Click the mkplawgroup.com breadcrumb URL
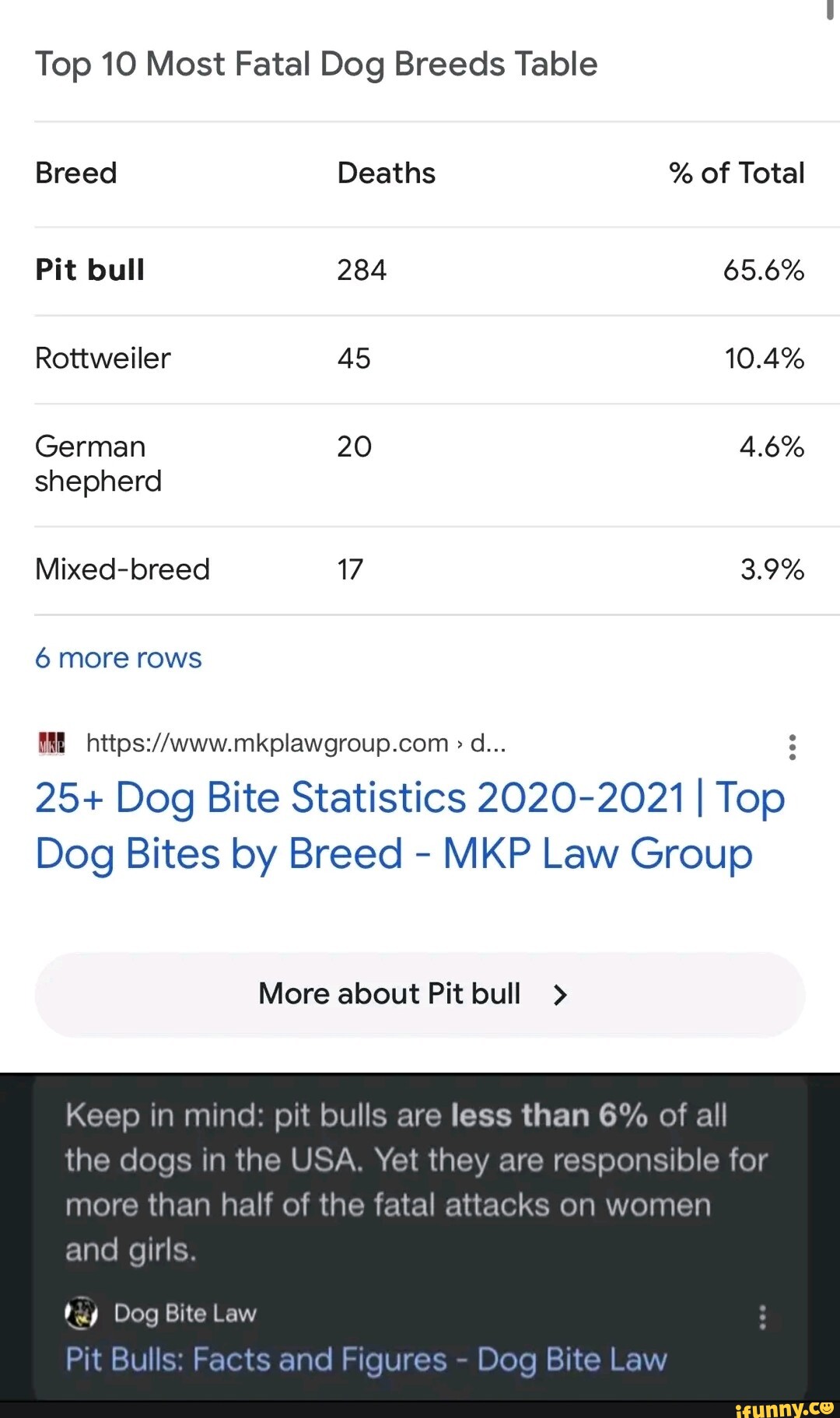 [x=296, y=743]
